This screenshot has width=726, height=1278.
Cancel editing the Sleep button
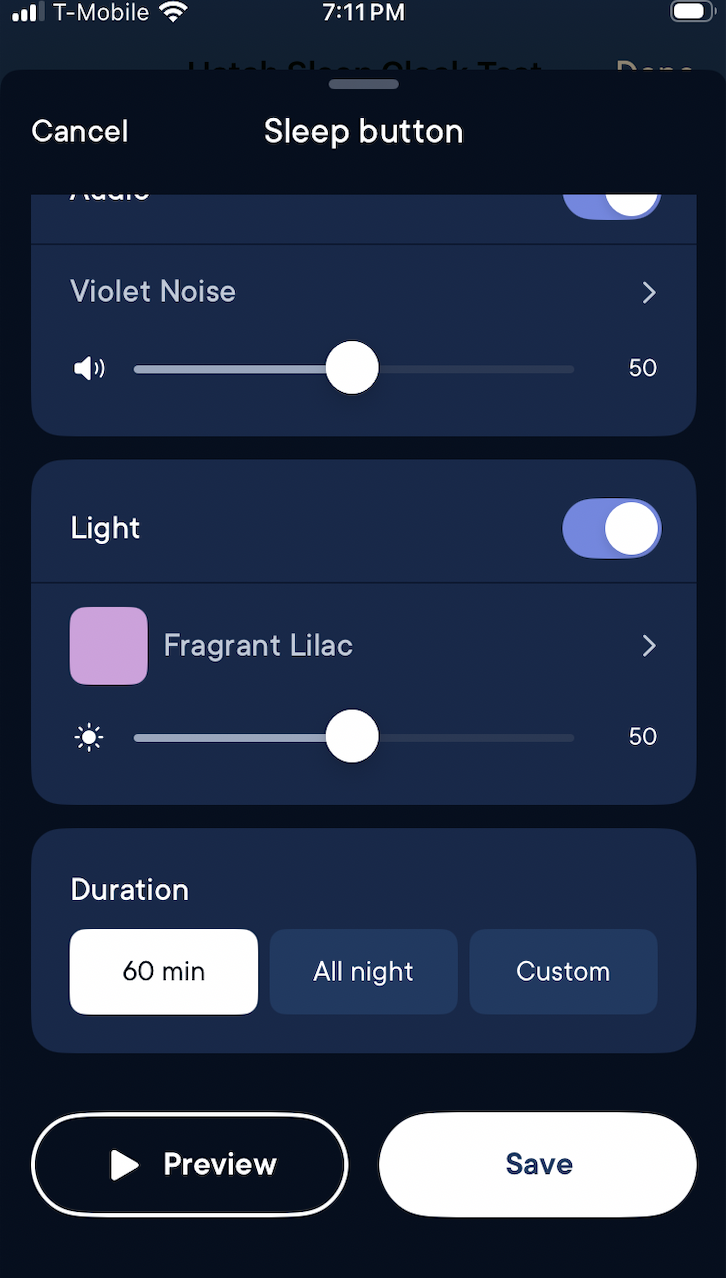(80, 131)
